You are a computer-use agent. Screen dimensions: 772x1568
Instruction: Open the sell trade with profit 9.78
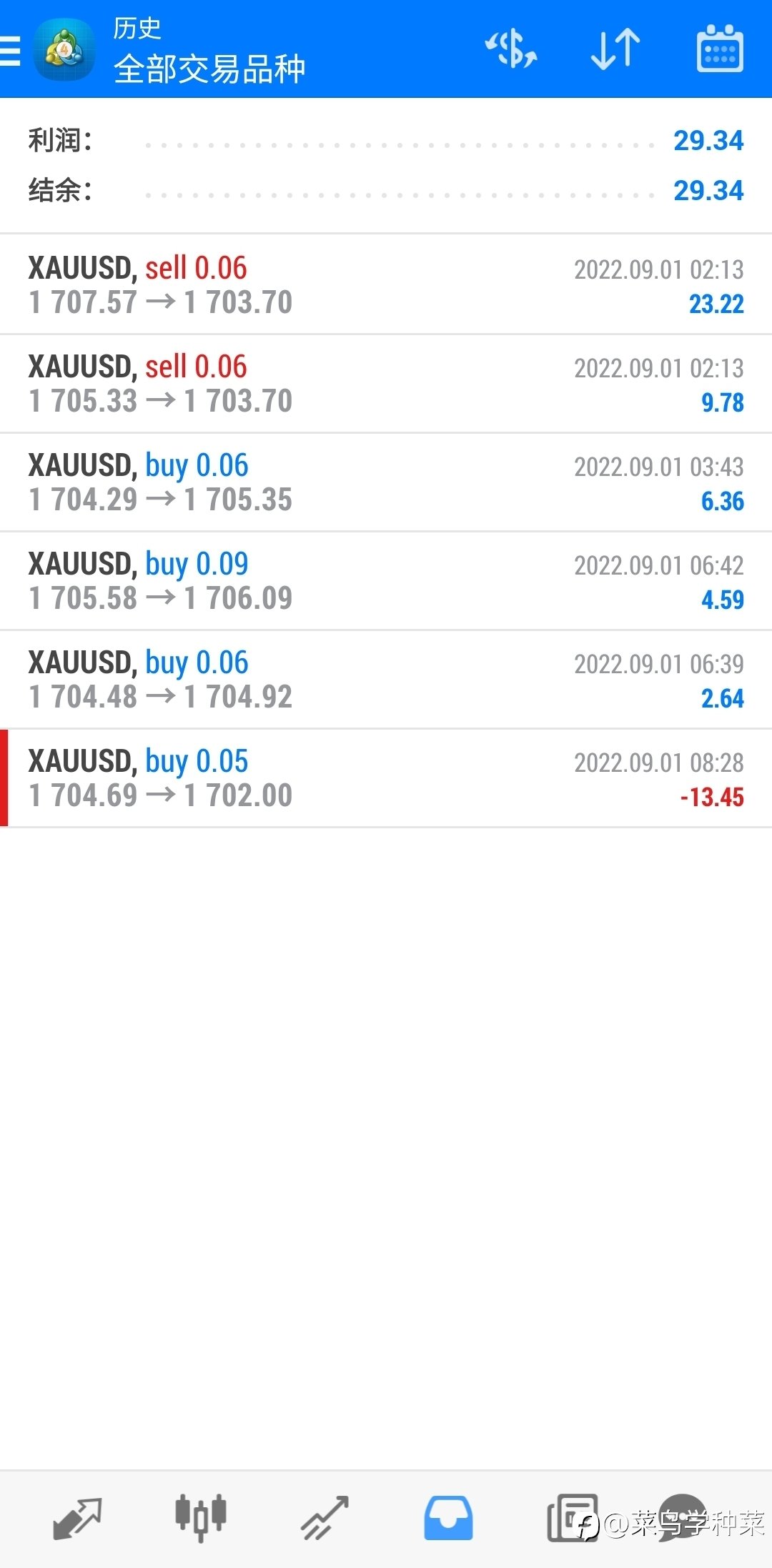pyautogui.click(x=386, y=383)
